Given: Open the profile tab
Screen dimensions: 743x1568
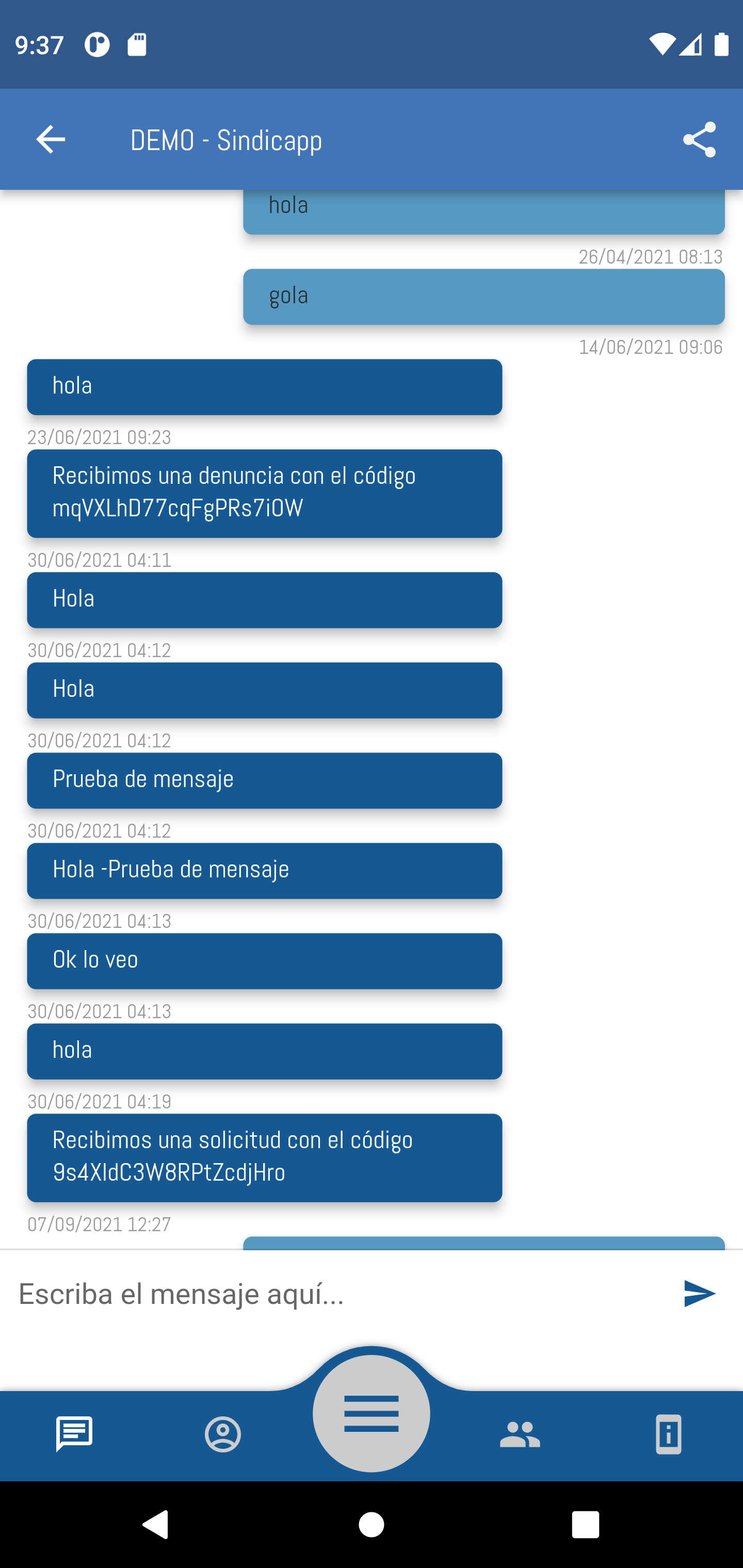Looking at the screenshot, I should 223,1434.
